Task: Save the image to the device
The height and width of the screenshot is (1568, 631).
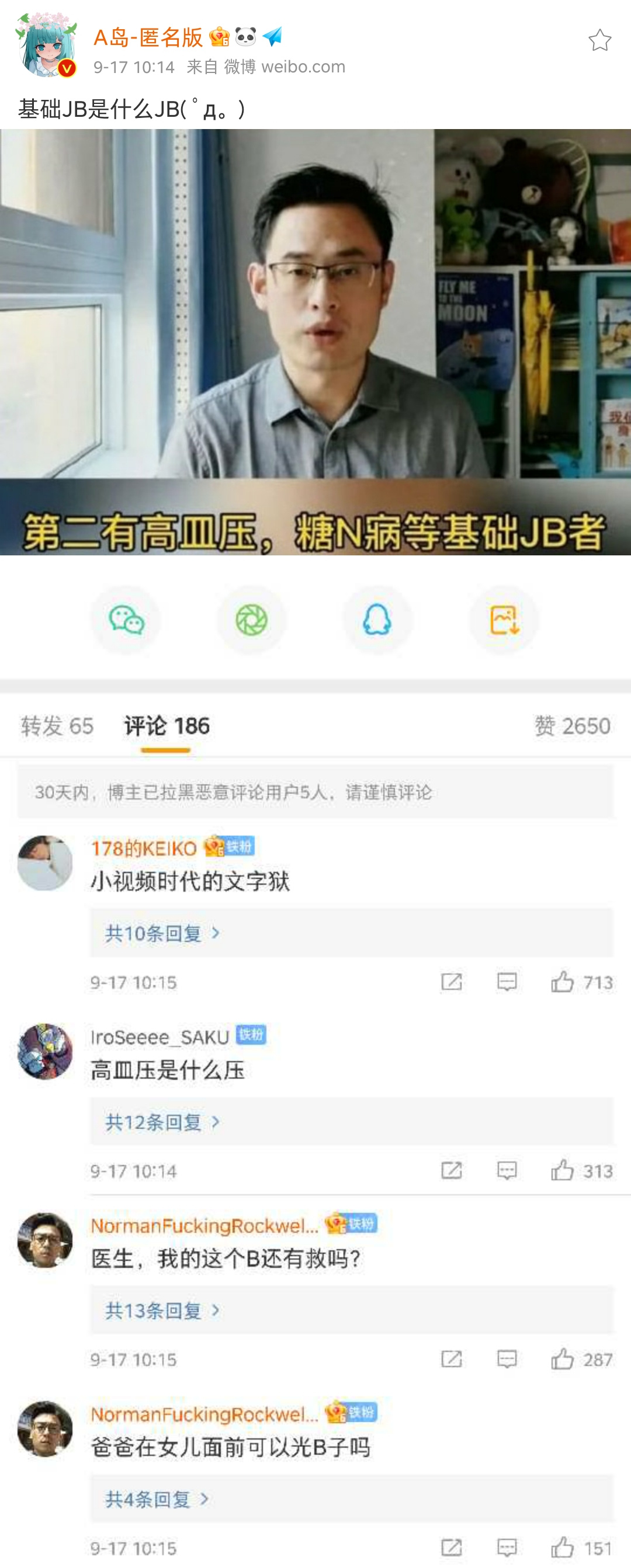Action: tap(504, 620)
